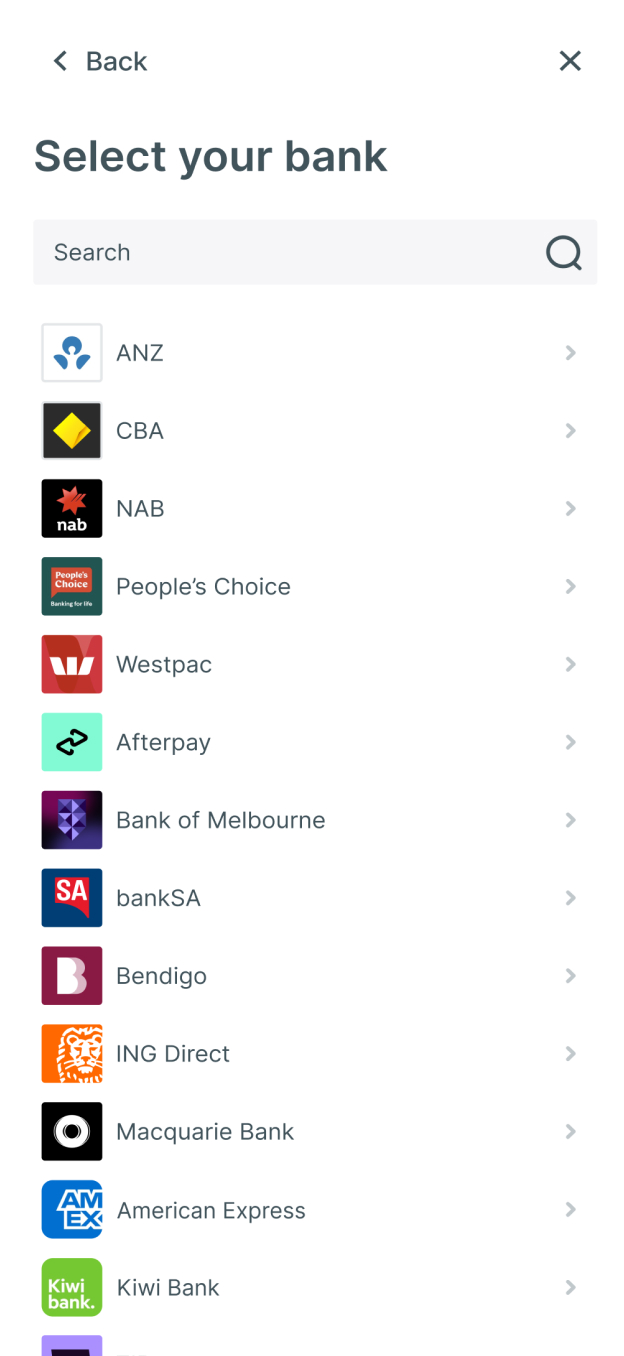624x1356 pixels.
Task: Go back using the Back button
Action: 99,61
